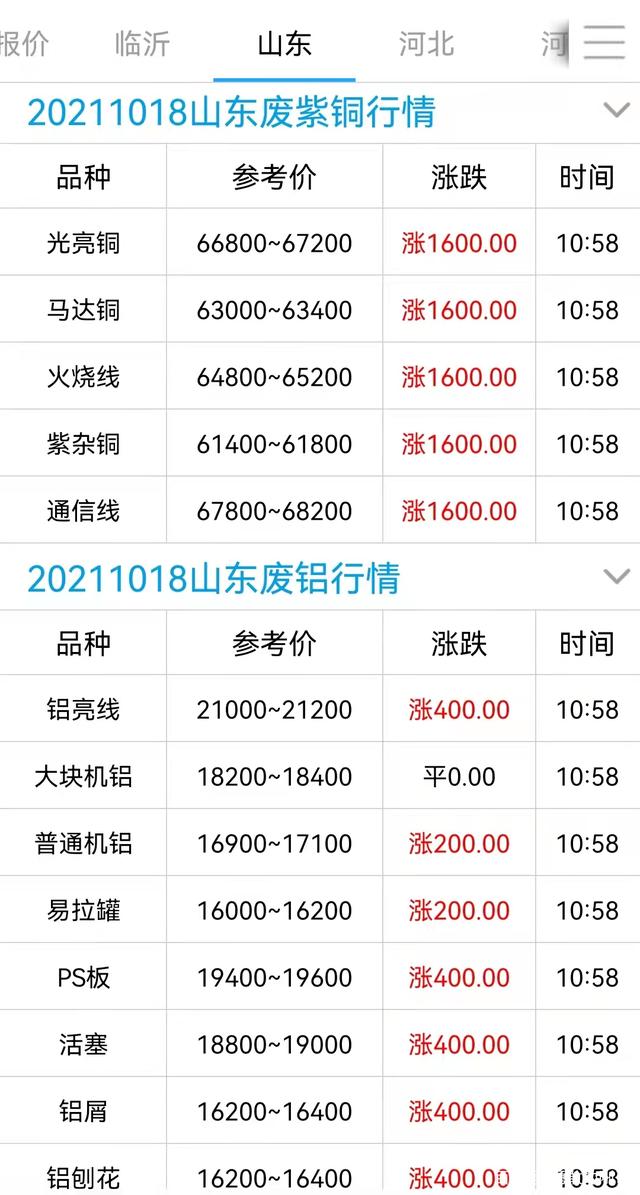
Task: Select the 山东 tab
Action: tap(284, 44)
